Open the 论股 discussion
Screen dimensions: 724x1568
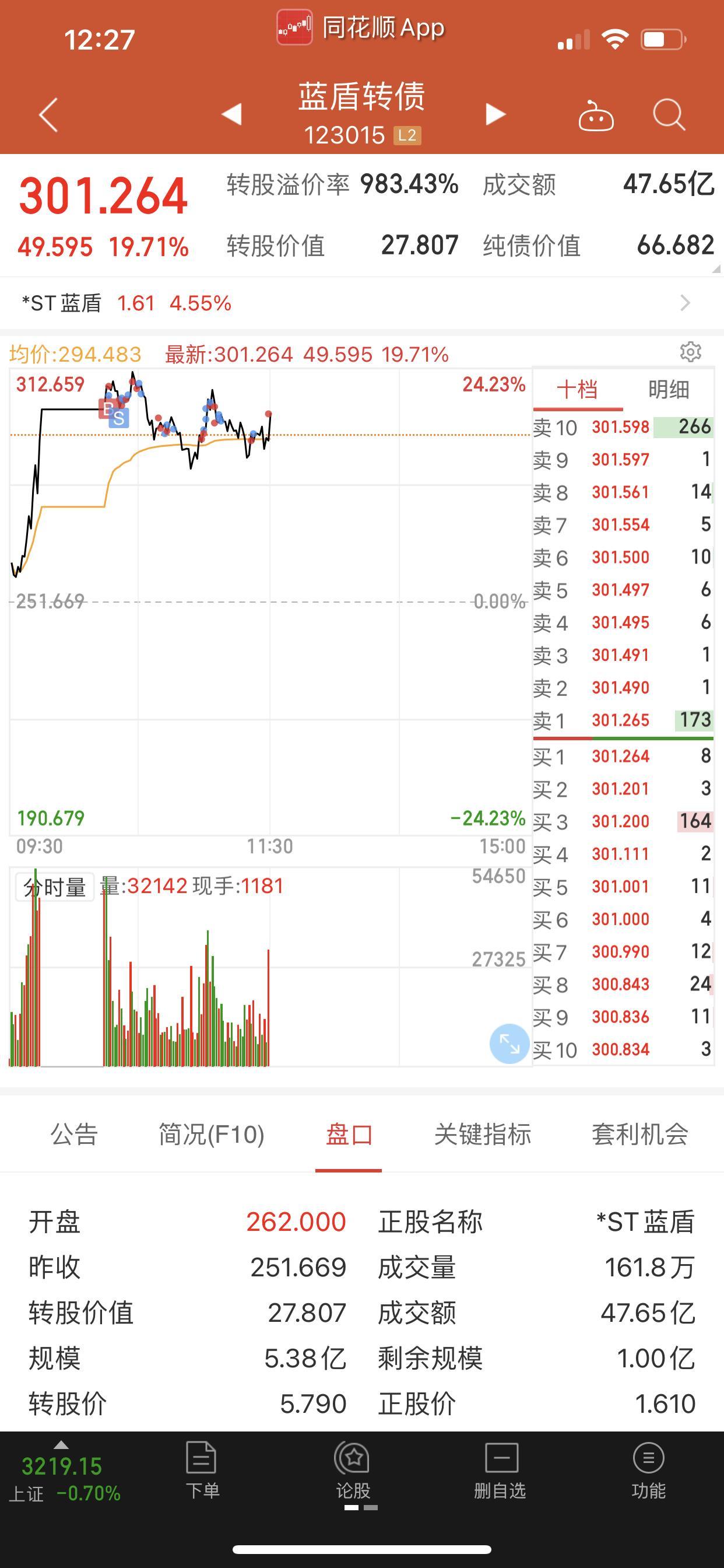[x=353, y=1471]
